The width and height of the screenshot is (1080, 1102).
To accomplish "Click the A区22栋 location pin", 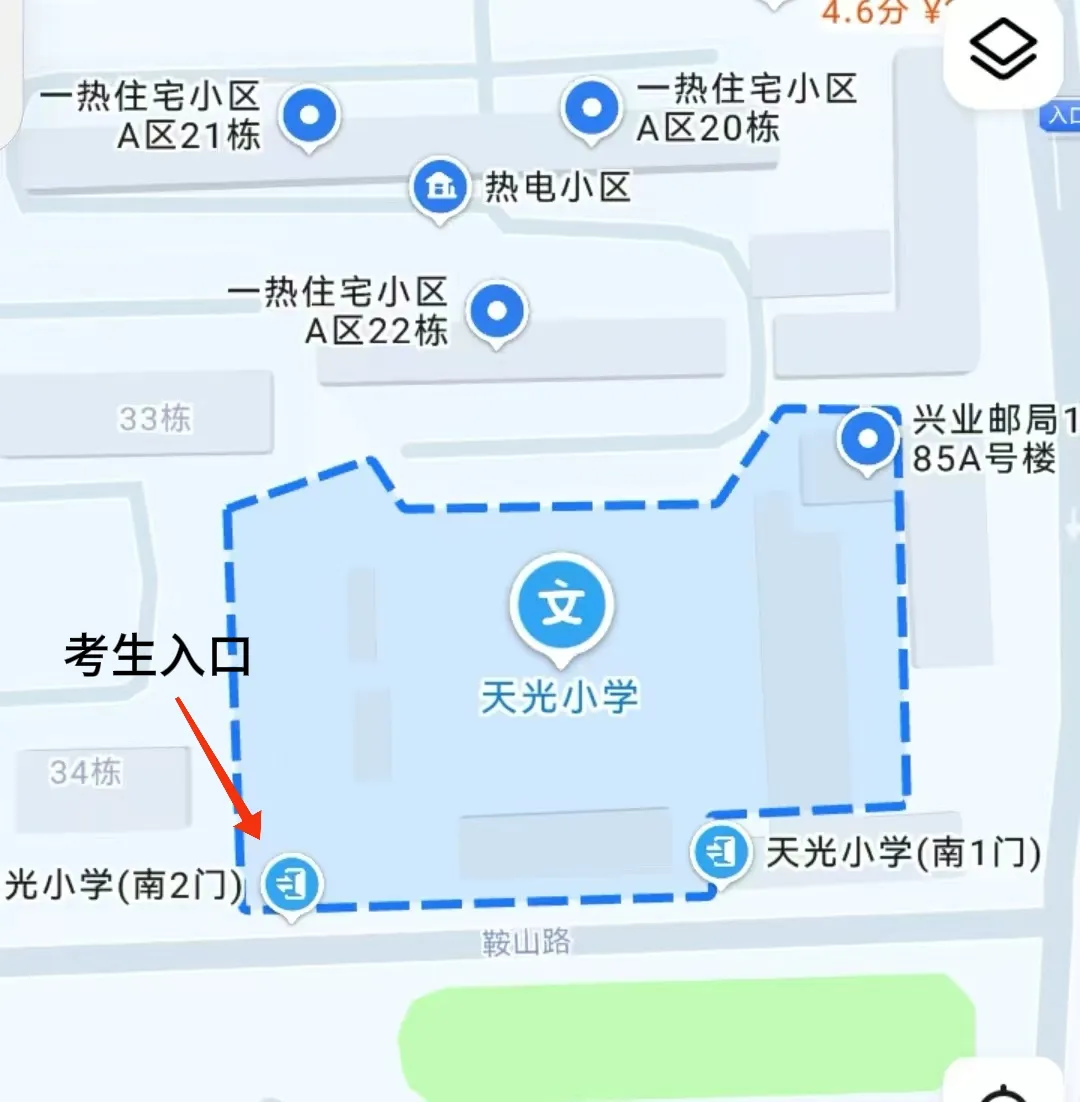I will [x=497, y=309].
